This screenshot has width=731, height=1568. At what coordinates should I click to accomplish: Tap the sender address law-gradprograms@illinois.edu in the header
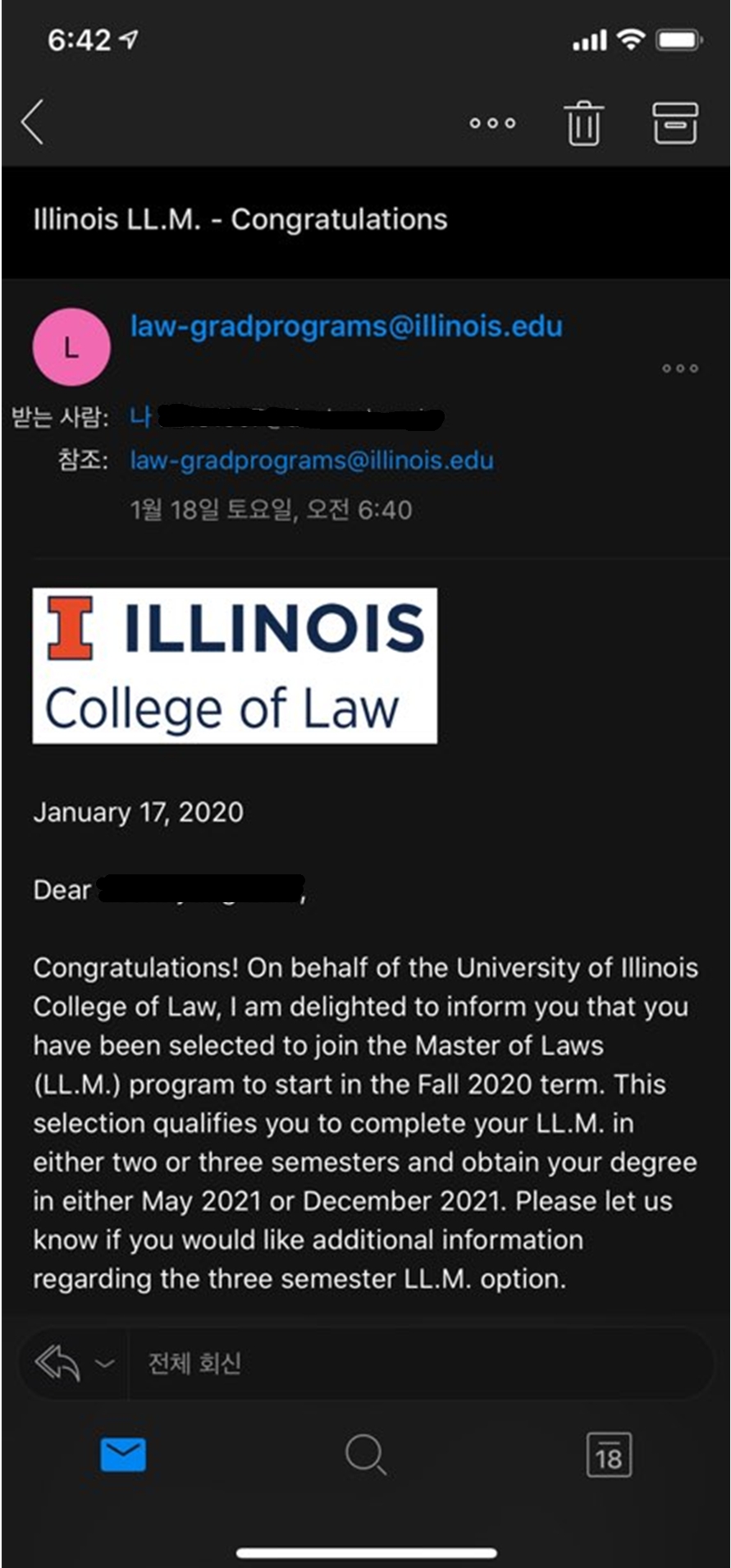pos(346,326)
